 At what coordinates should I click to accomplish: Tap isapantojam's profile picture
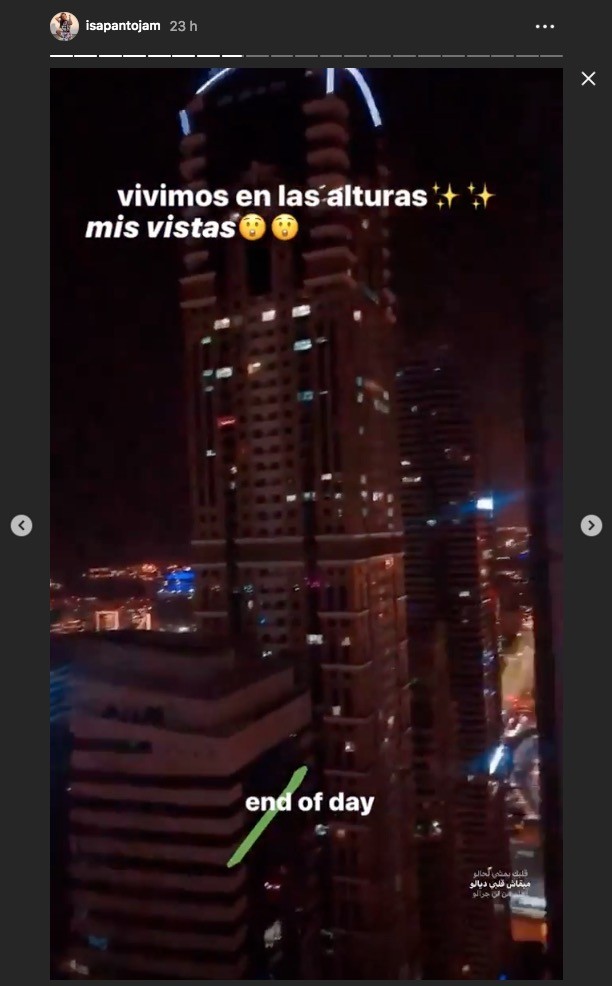pyautogui.click(x=64, y=26)
